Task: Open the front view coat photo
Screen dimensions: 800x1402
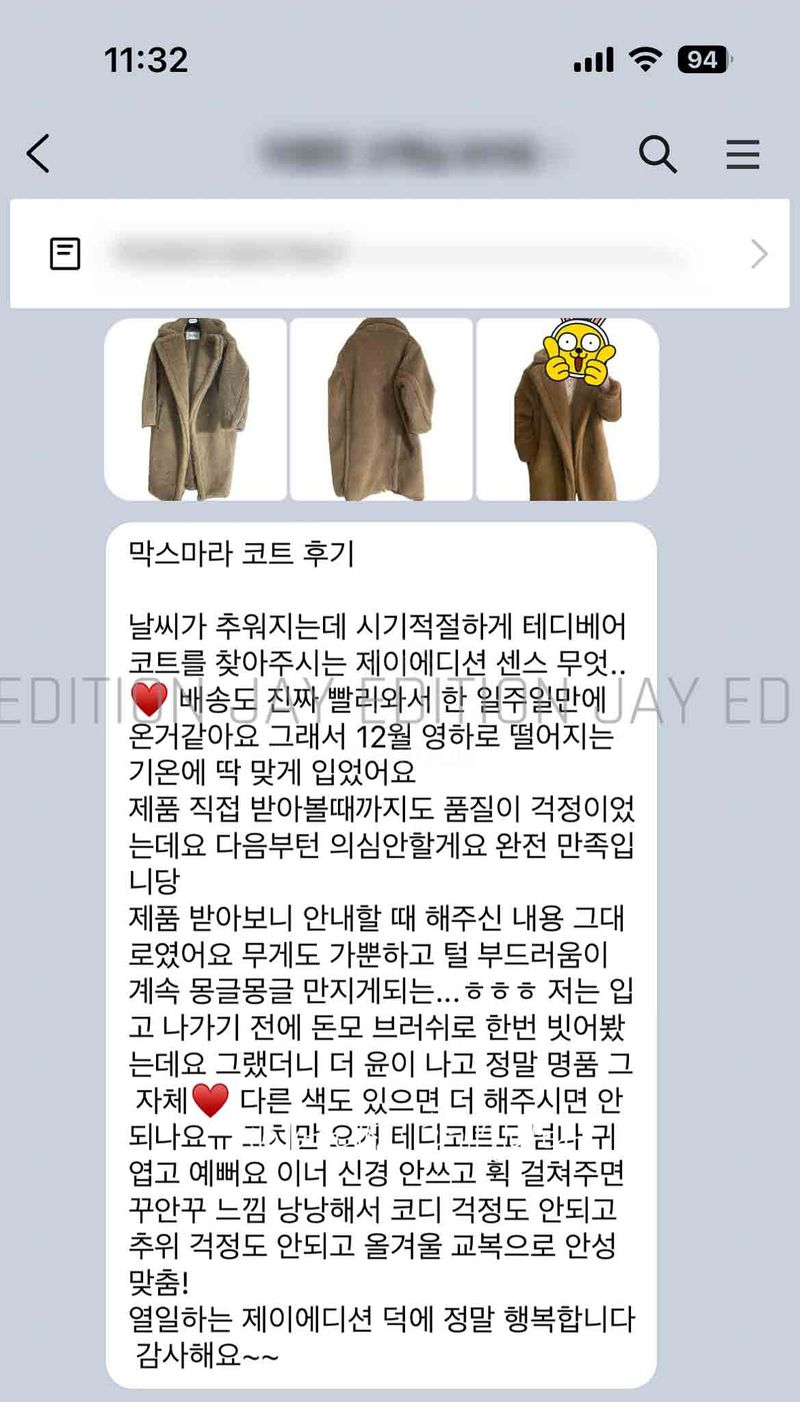Action: pos(196,409)
